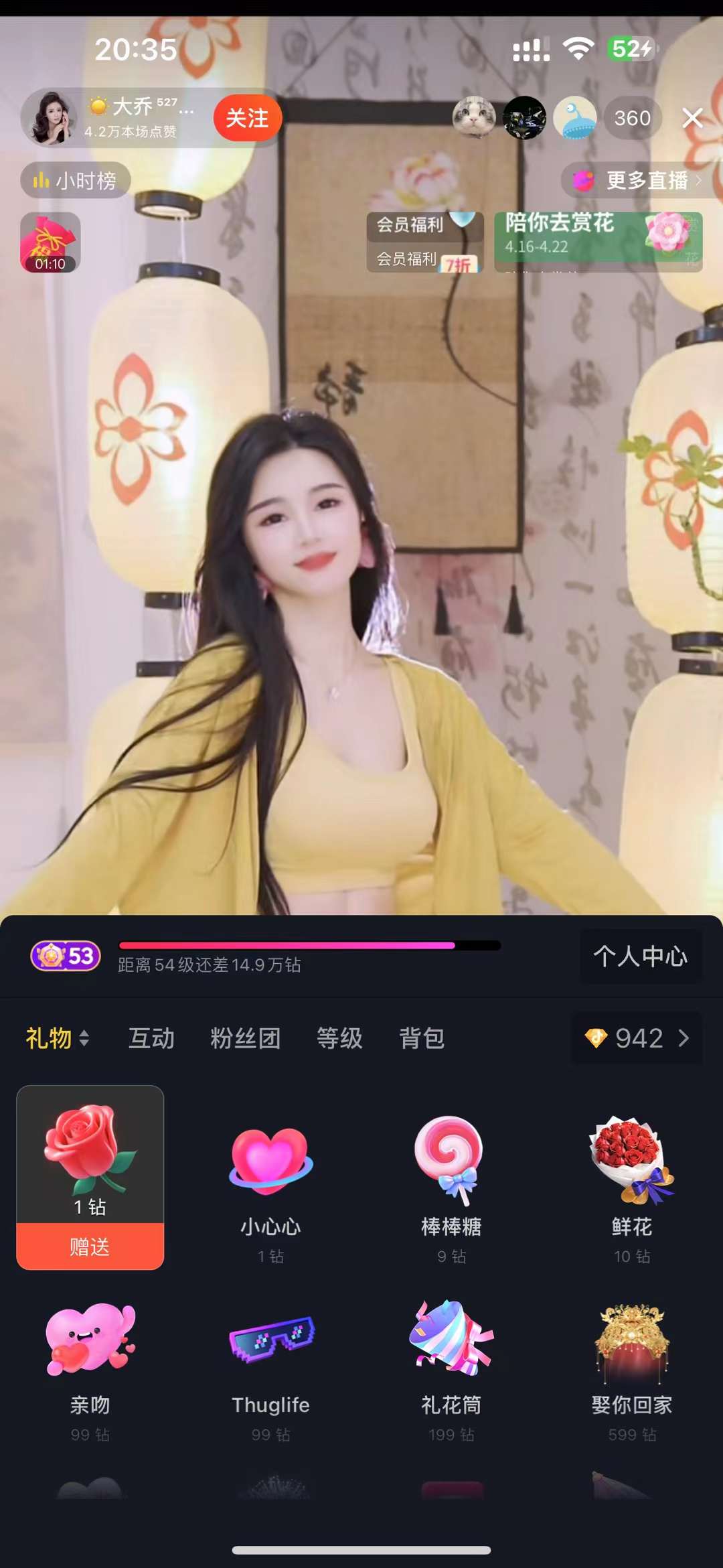The height and width of the screenshot is (1568, 723).
Task: Open the red gift bag countdown
Action: 50,242
